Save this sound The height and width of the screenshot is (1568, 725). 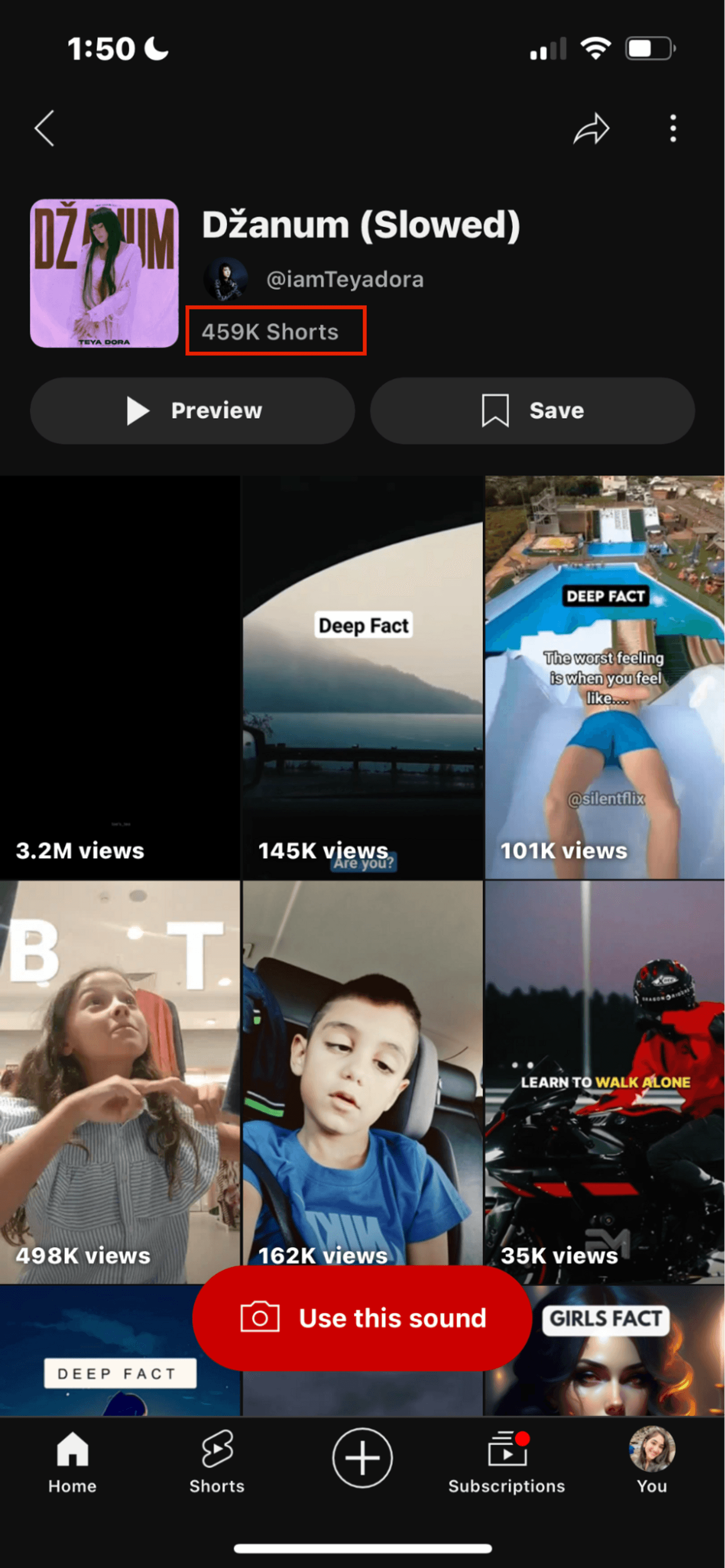point(532,411)
